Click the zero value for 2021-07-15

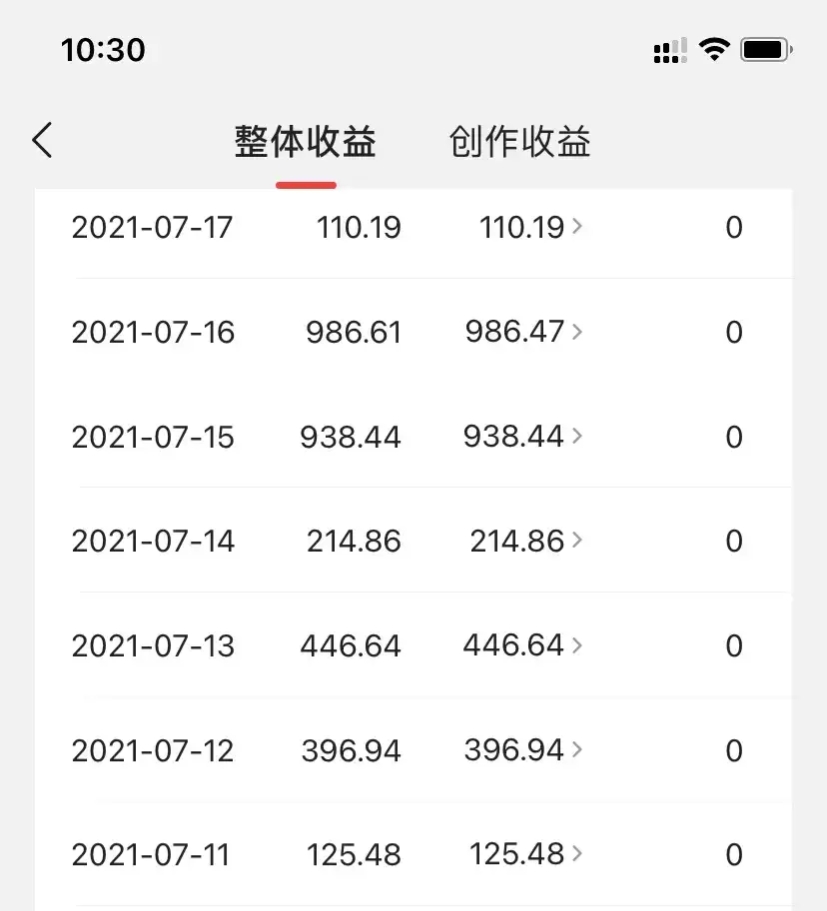coord(734,437)
